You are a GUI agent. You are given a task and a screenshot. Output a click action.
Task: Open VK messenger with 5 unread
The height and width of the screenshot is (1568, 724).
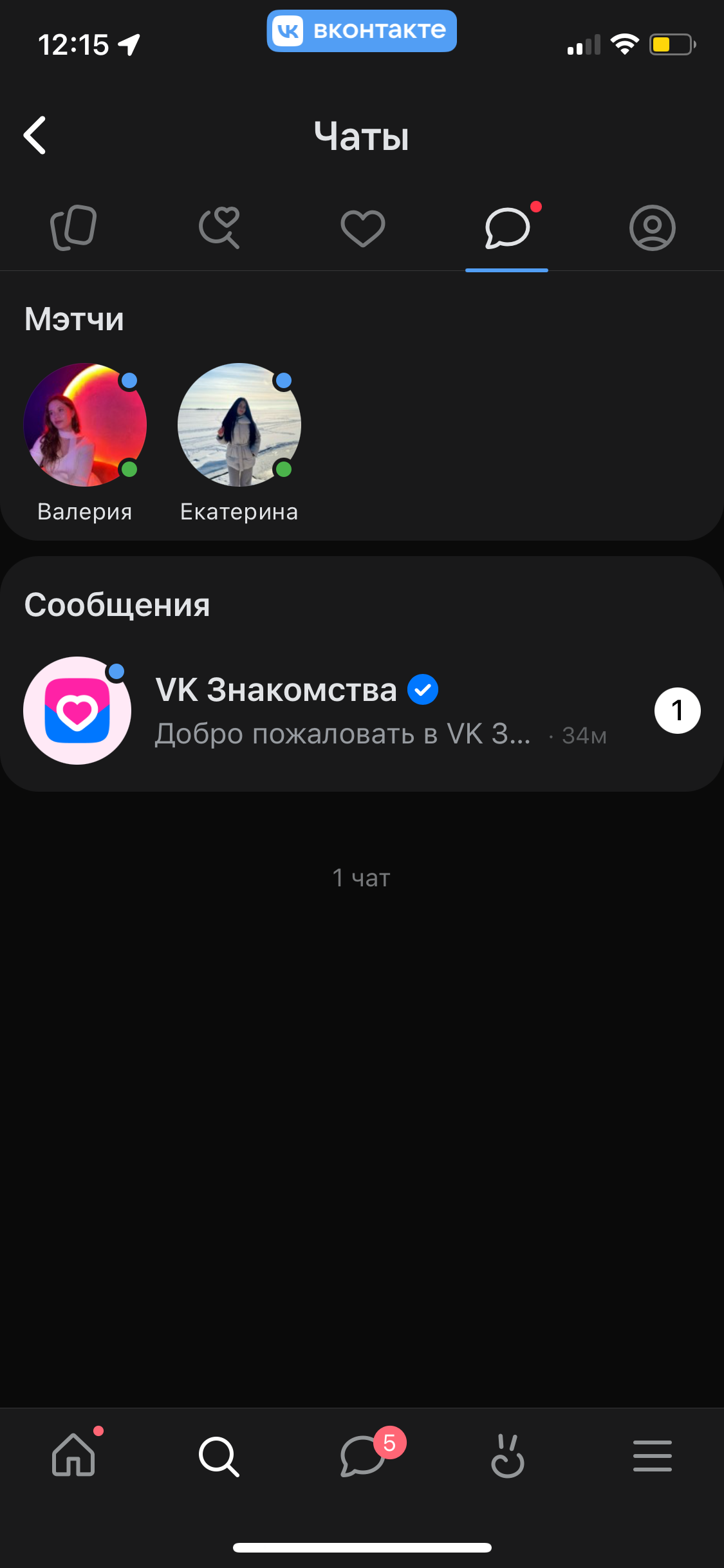(x=364, y=1456)
